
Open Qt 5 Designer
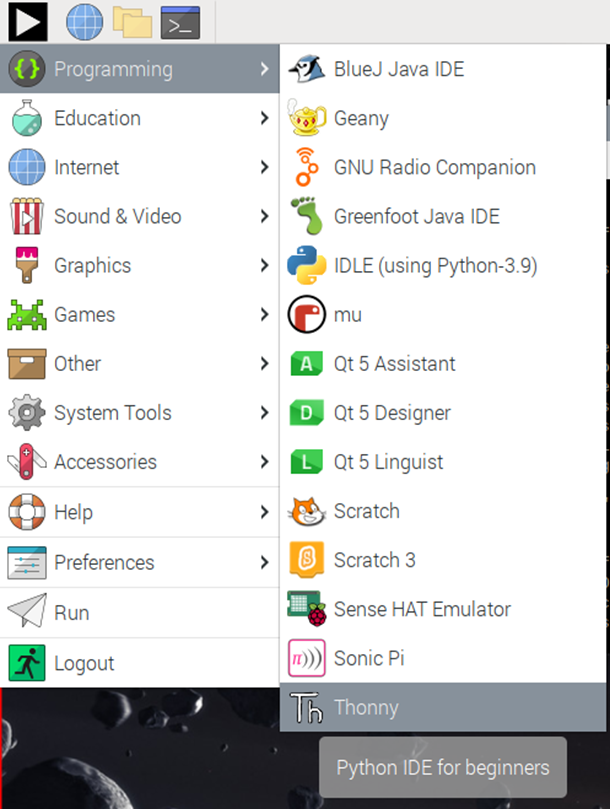(x=392, y=413)
